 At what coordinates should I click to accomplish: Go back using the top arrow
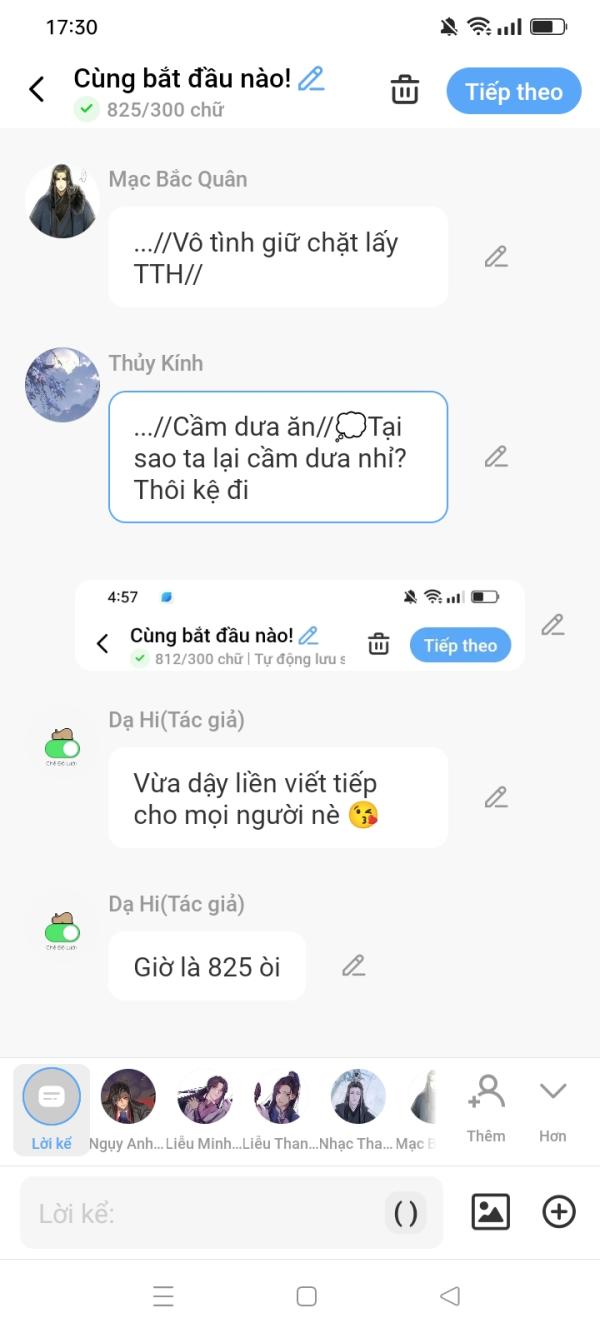(x=37, y=90)
